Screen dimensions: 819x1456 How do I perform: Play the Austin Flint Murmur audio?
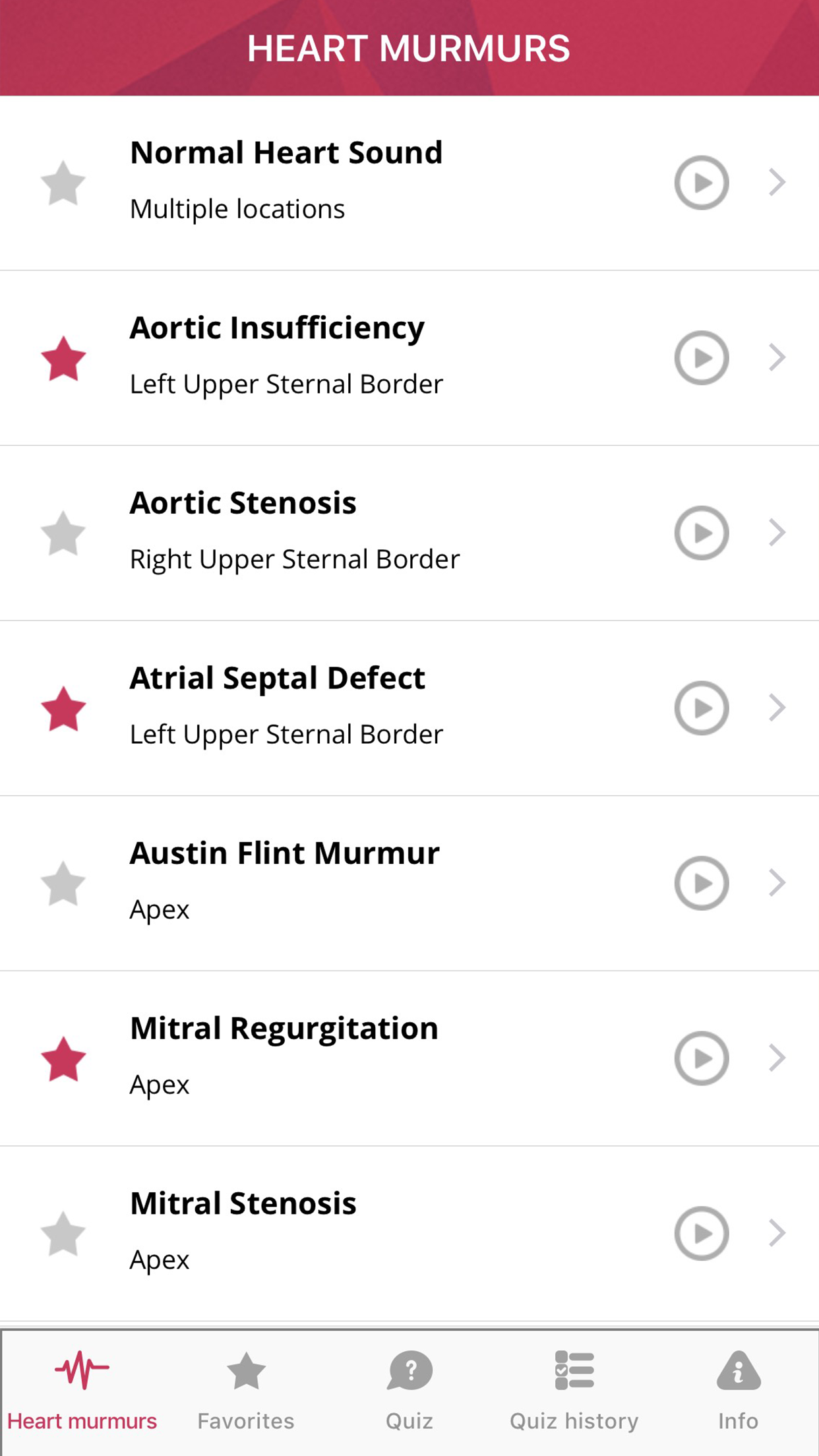tap(701, 882)
